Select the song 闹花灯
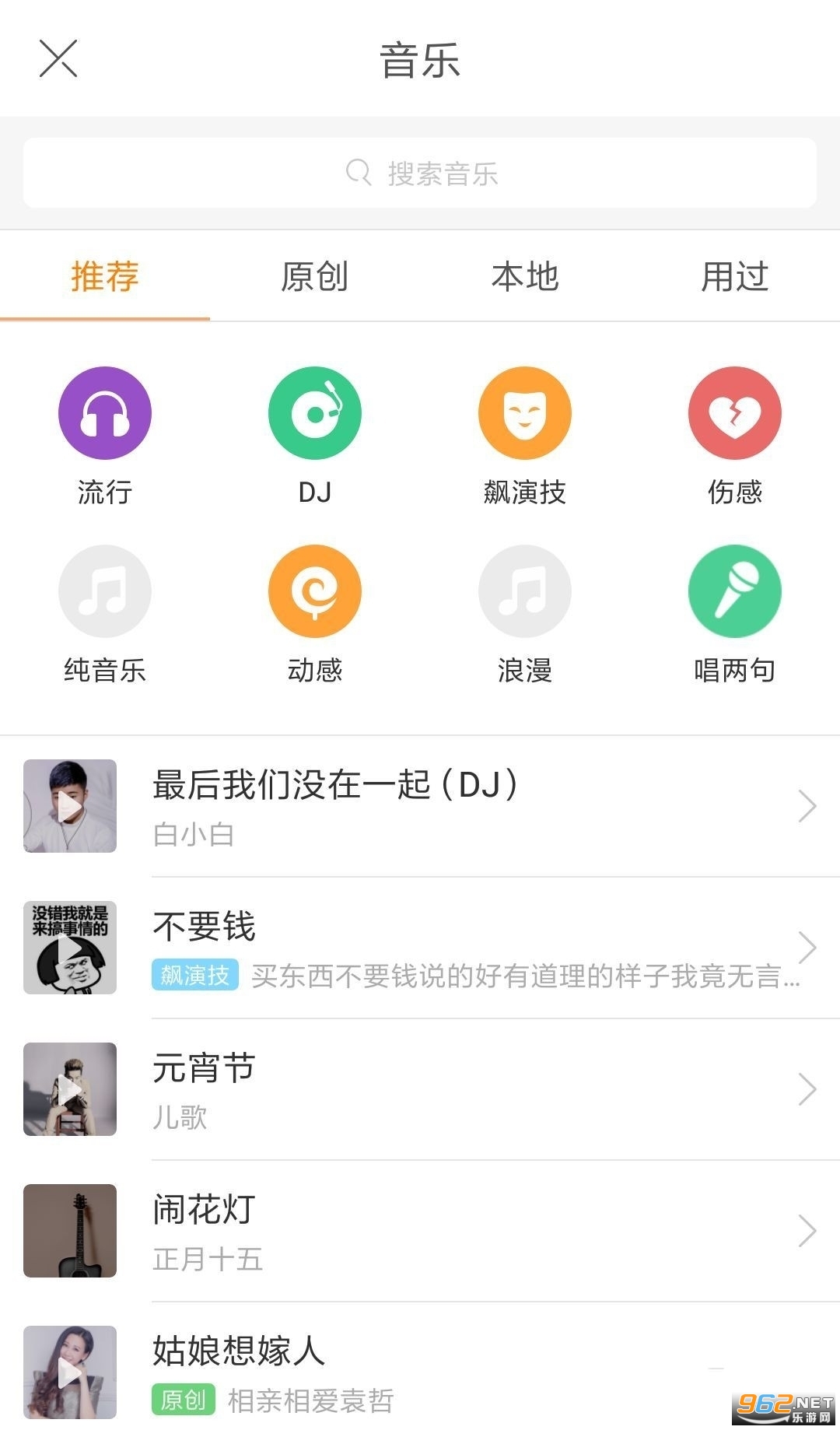The height and width of the screenshot is (1430, 840). tap(467, 1231)
